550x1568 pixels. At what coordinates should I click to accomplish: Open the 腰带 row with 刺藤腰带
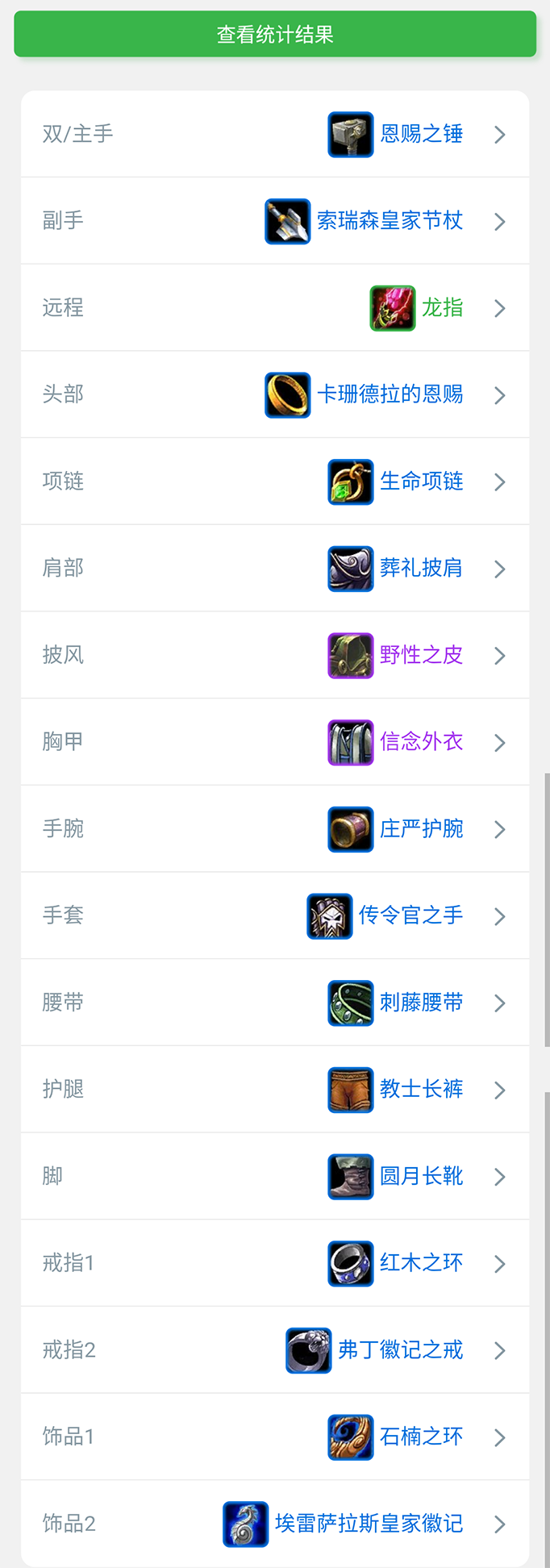point(275,1003)
